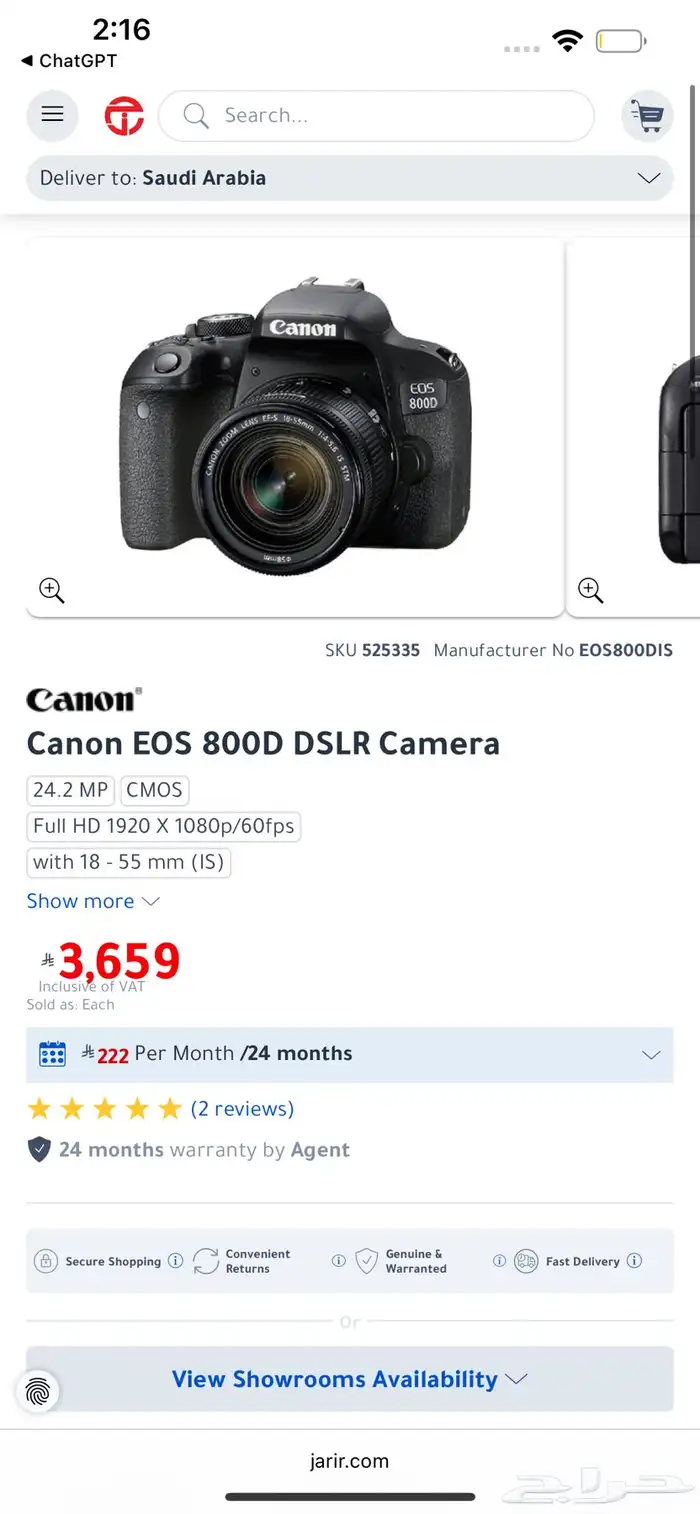Zoom into the second product image
This screenshot has height=1514, width=700.
coord(591,590)
